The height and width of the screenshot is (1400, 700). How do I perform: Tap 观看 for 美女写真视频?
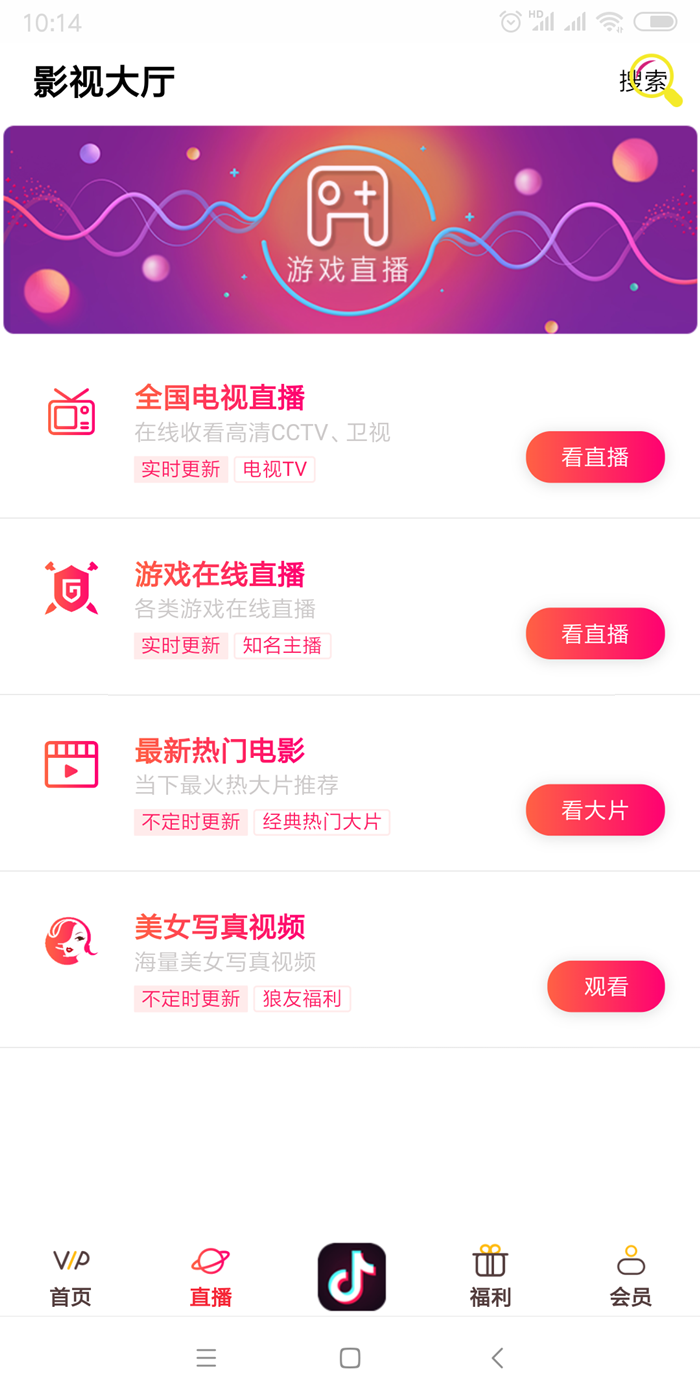(605, 987)
